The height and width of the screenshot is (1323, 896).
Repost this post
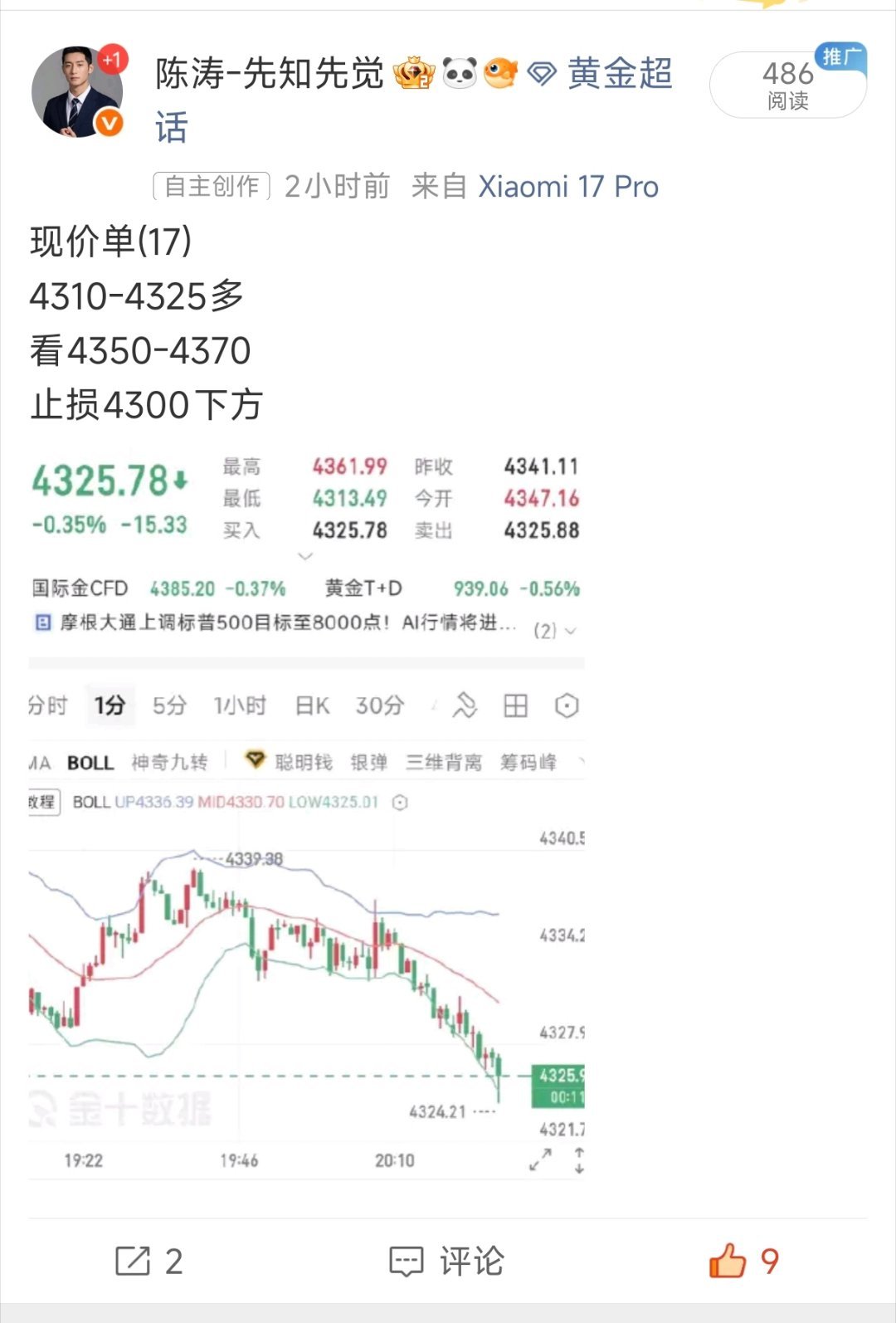pyautogui.click(x=149, y=1262)
